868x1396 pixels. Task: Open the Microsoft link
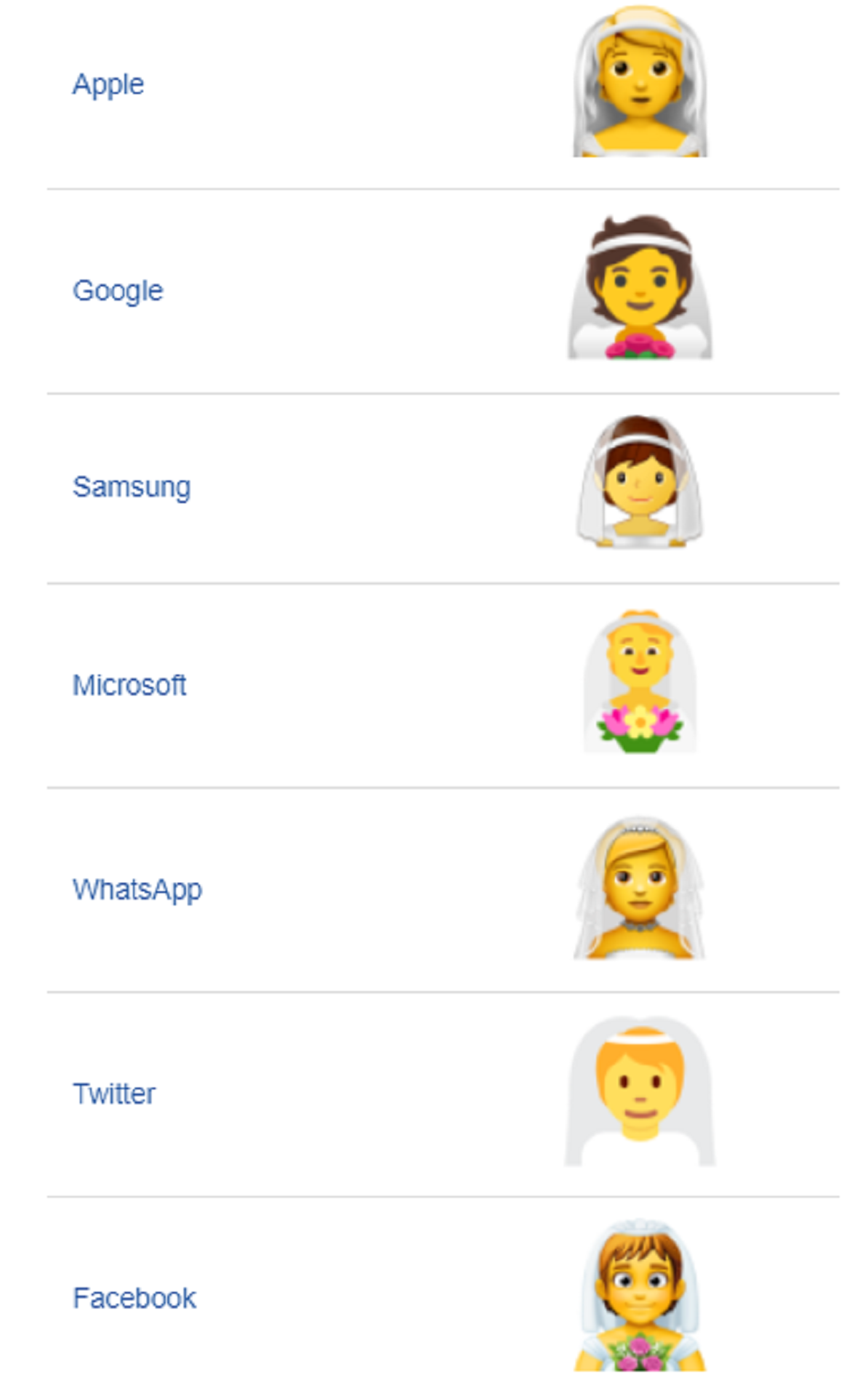[x=129, y=685]
